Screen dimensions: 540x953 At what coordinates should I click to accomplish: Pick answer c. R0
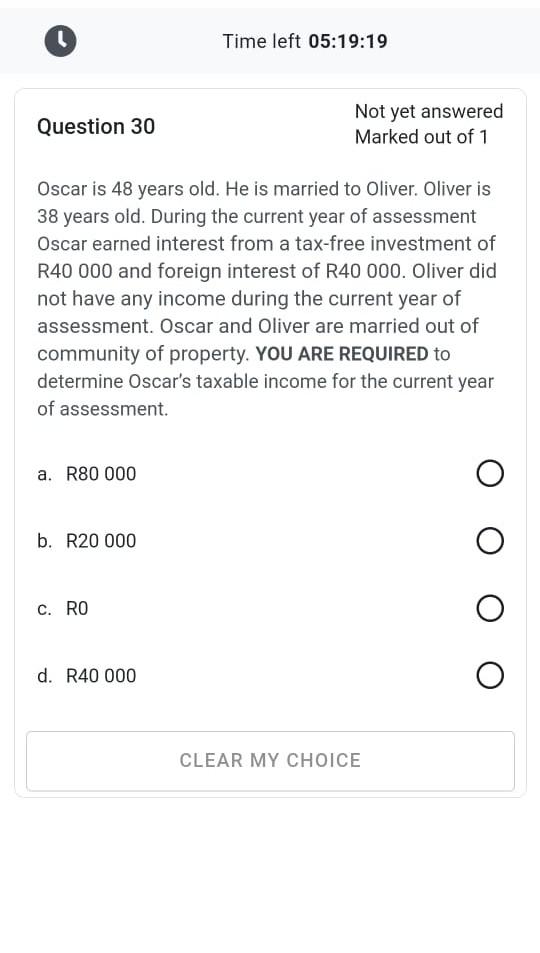pos(490,608)
